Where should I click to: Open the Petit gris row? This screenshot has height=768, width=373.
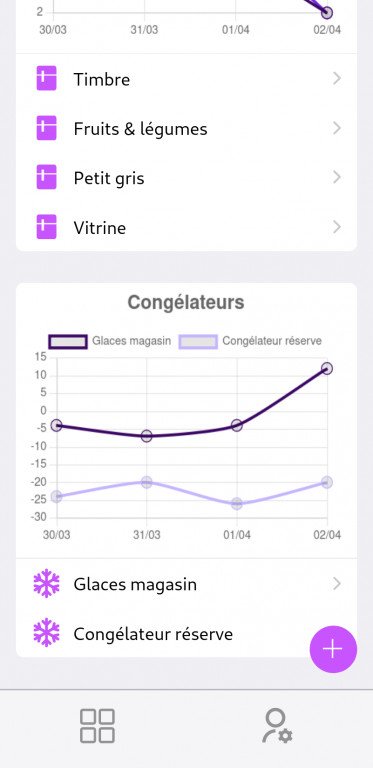pyautogui.click(x=186, y=178)
